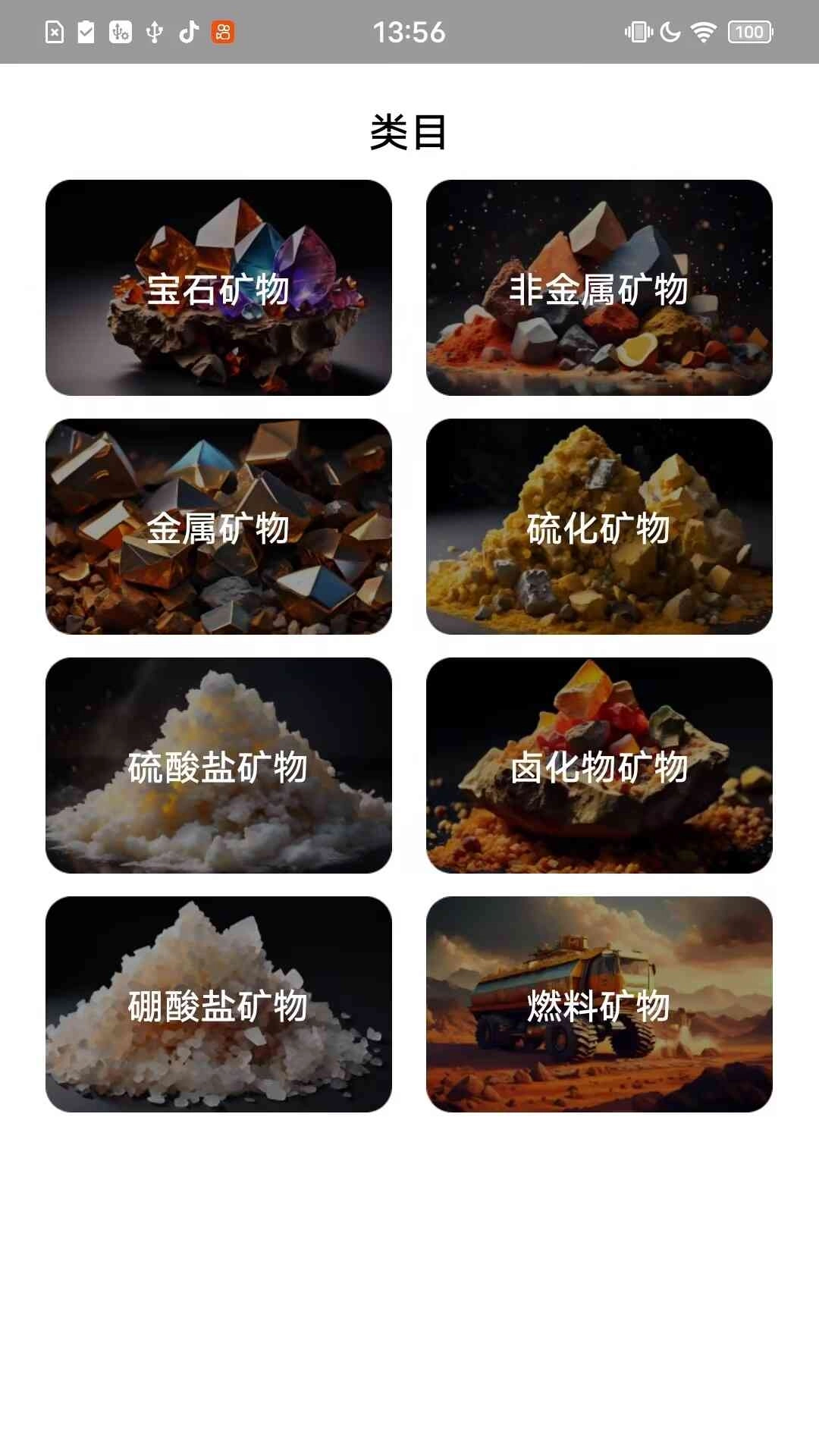The height and width of the screenshot is (1456, 819).
Task: Tap the Wi-Fi signal icon
Action: coord(703,31)
